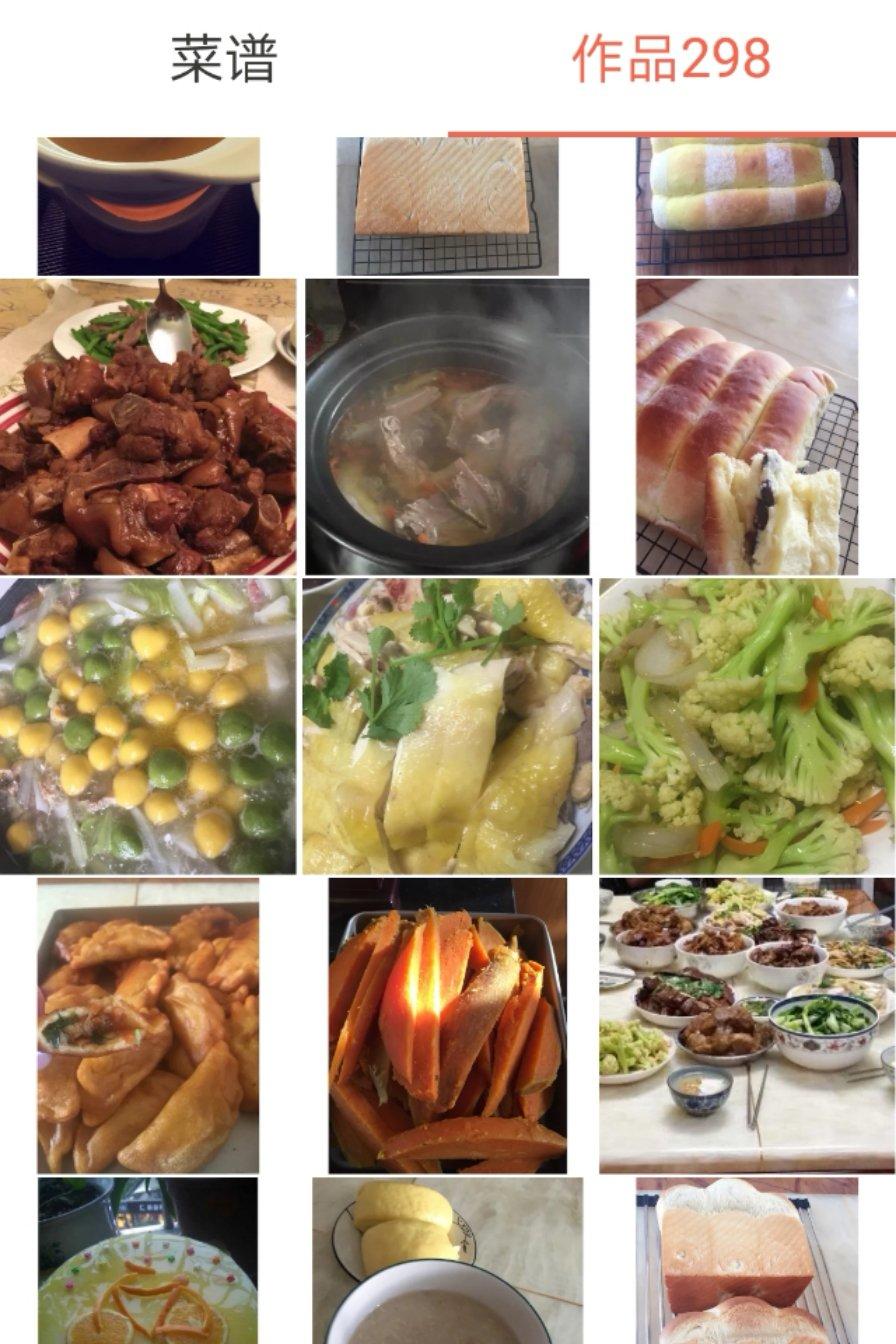View the toast loaf on cooling rack
Image resolution: width=896 pixels, height=1344 pixels.
[746, 1260]
